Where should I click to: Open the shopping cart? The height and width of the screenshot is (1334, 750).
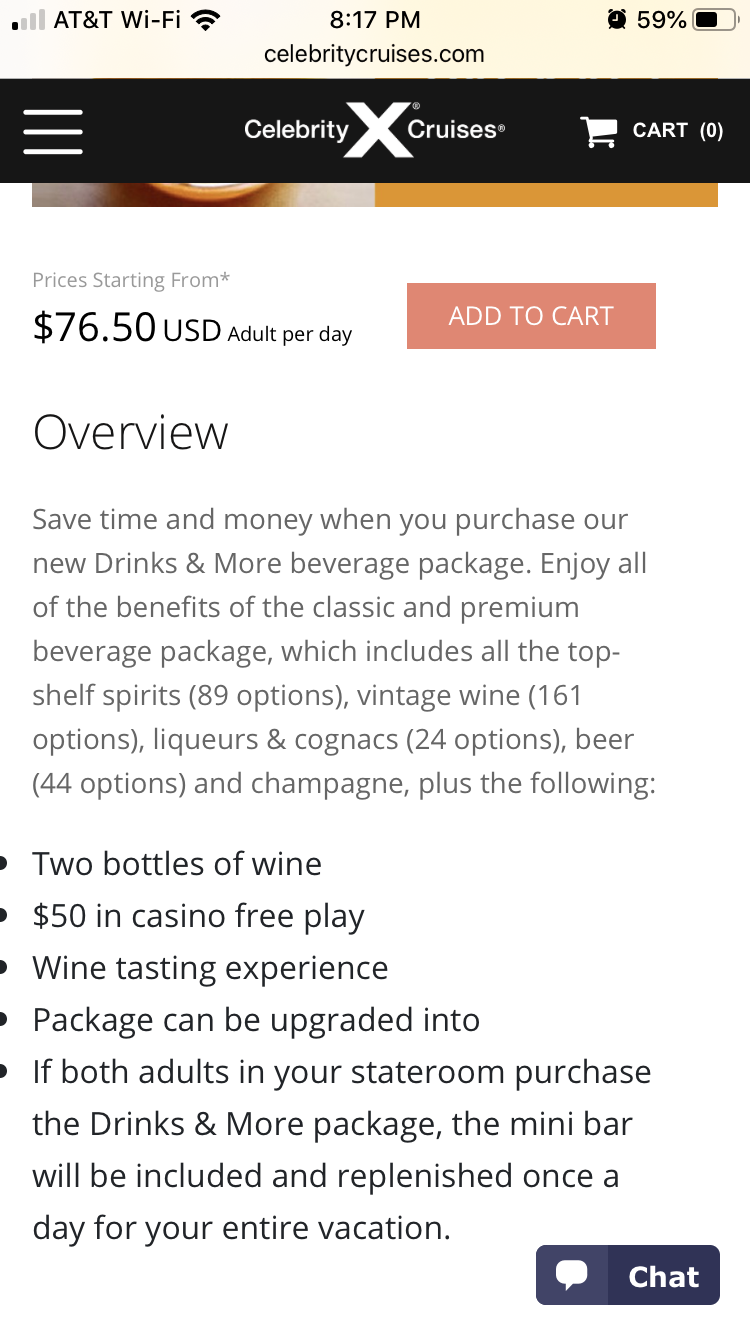coord(652,130)
